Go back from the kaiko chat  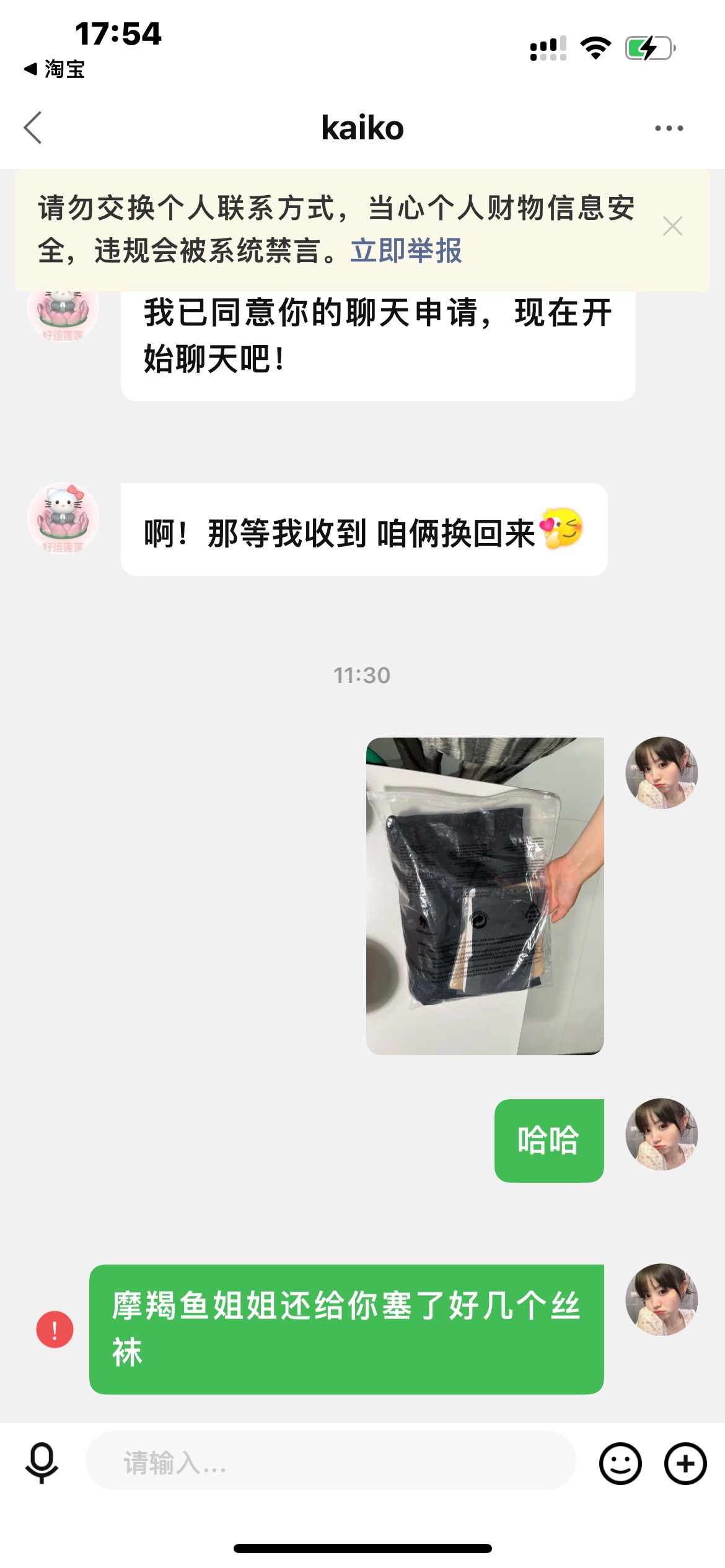tap(33, 128)
